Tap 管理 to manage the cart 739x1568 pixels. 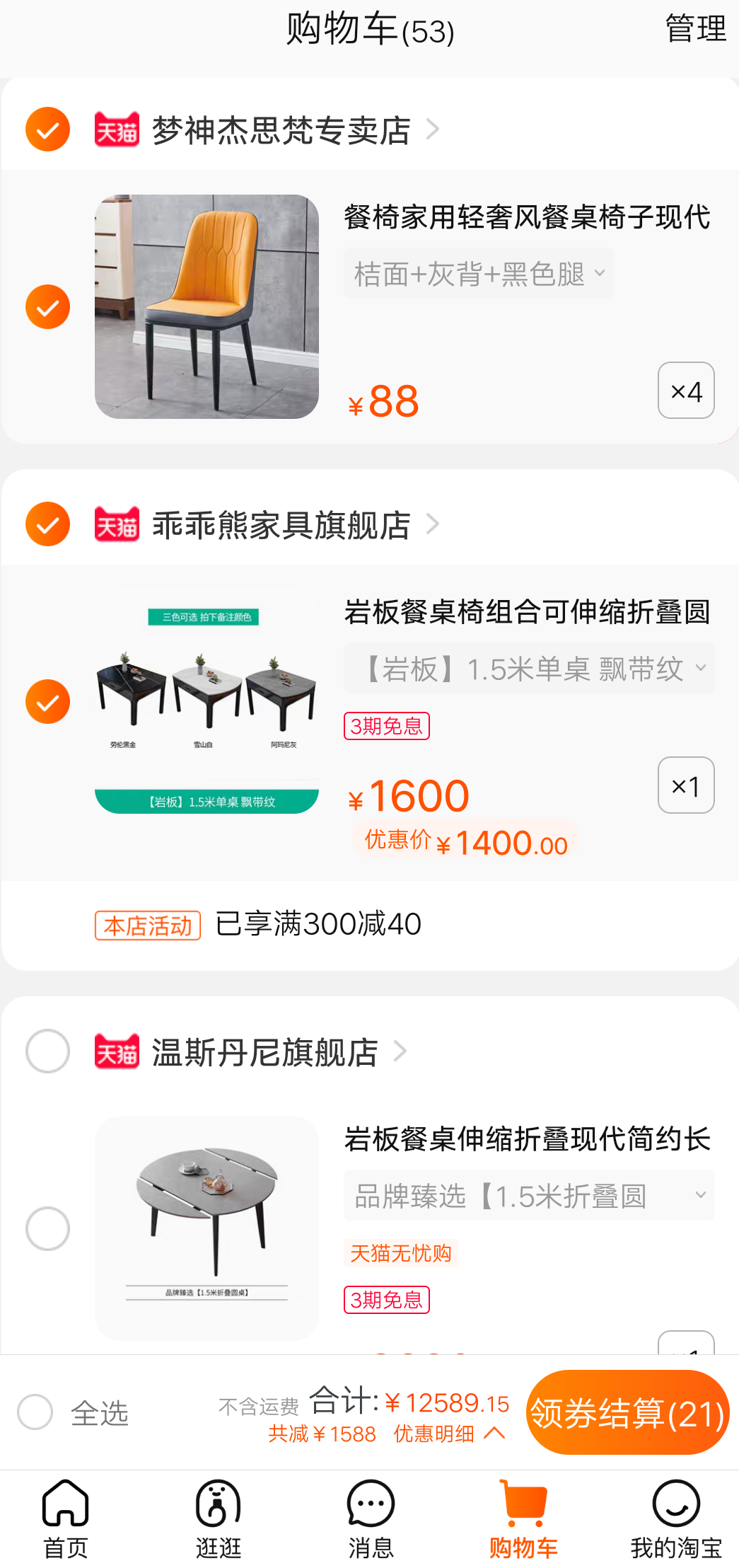pos(695,30)
